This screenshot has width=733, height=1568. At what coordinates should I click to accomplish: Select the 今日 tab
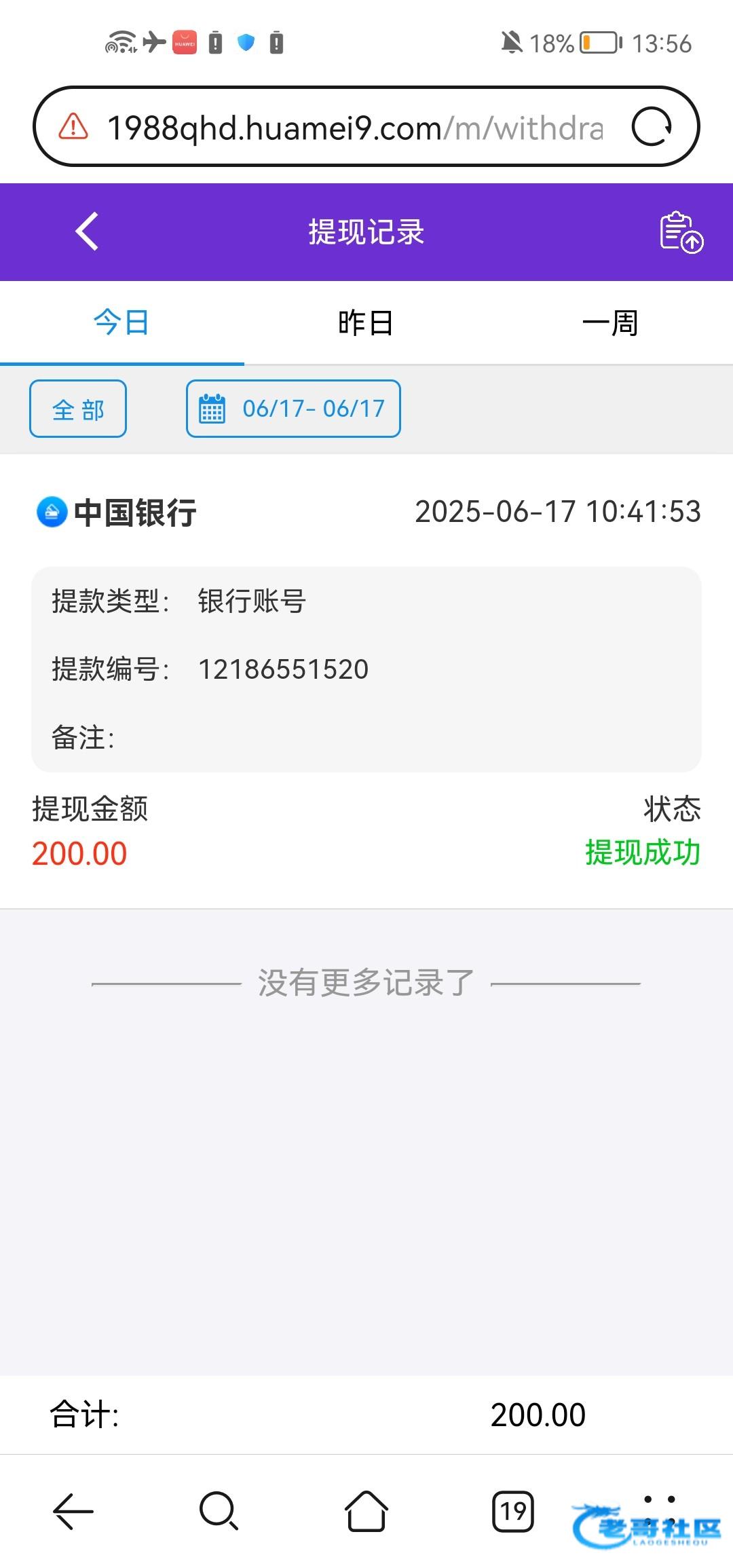click(x=121, y=323)
